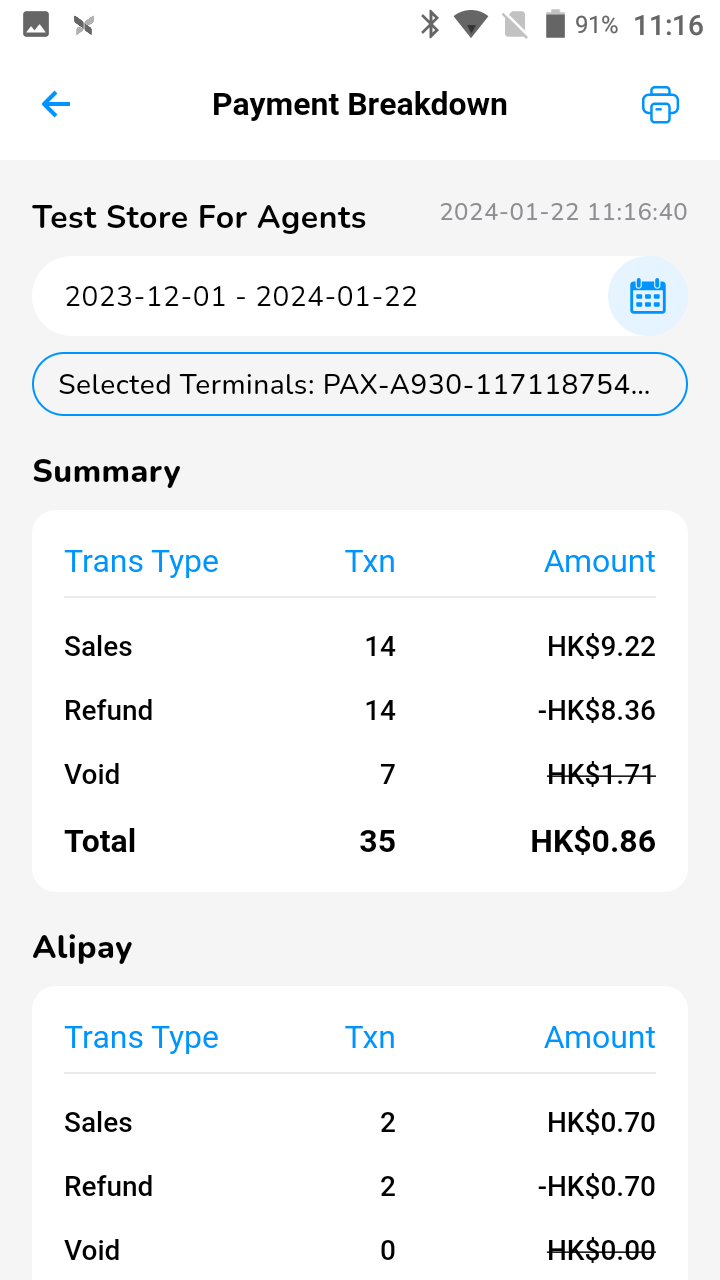Select the Trans Type column header
This screenshot has height=1280, width=720.
(x=141, y=561)
